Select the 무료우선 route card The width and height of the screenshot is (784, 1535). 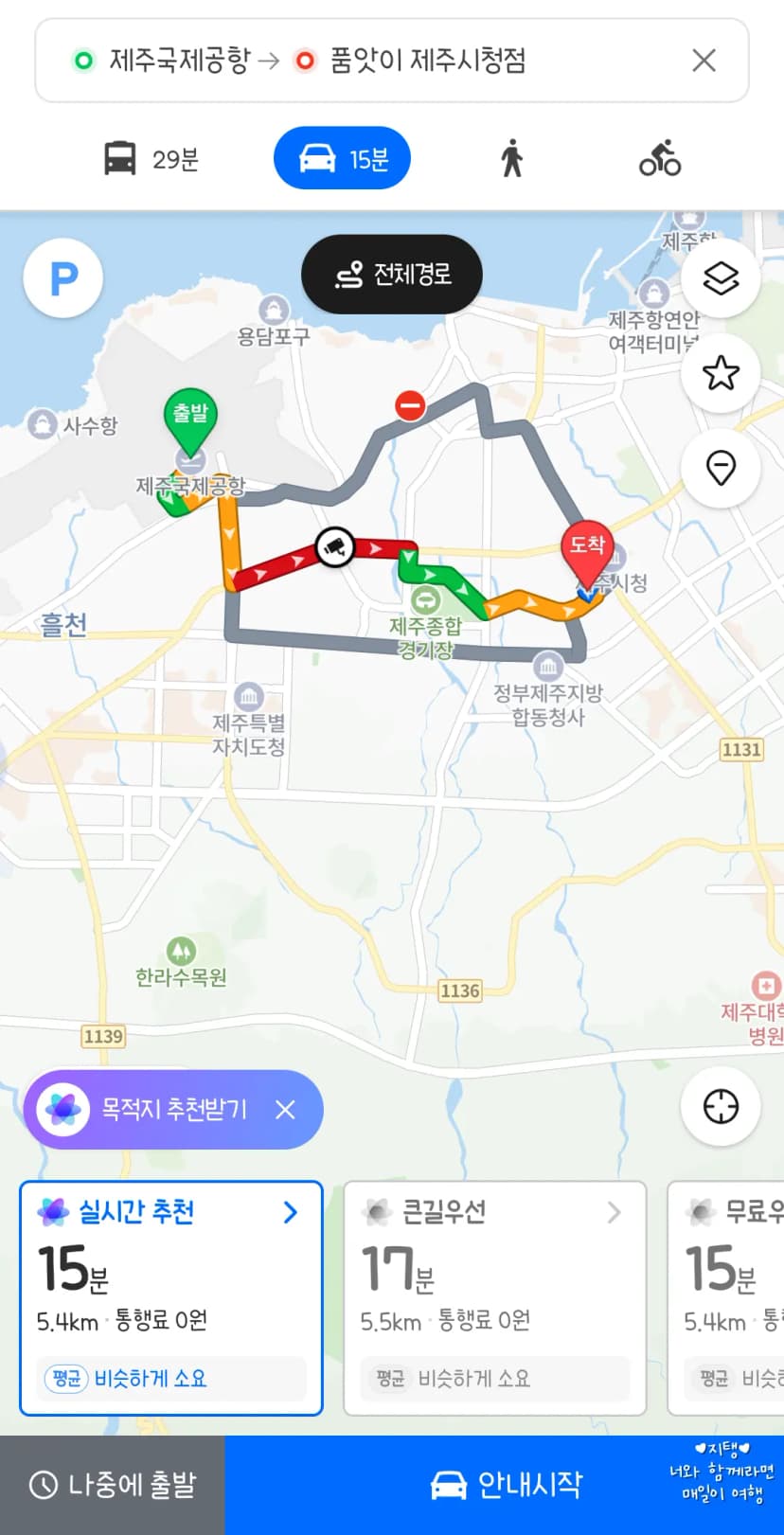coord(725,1298)
